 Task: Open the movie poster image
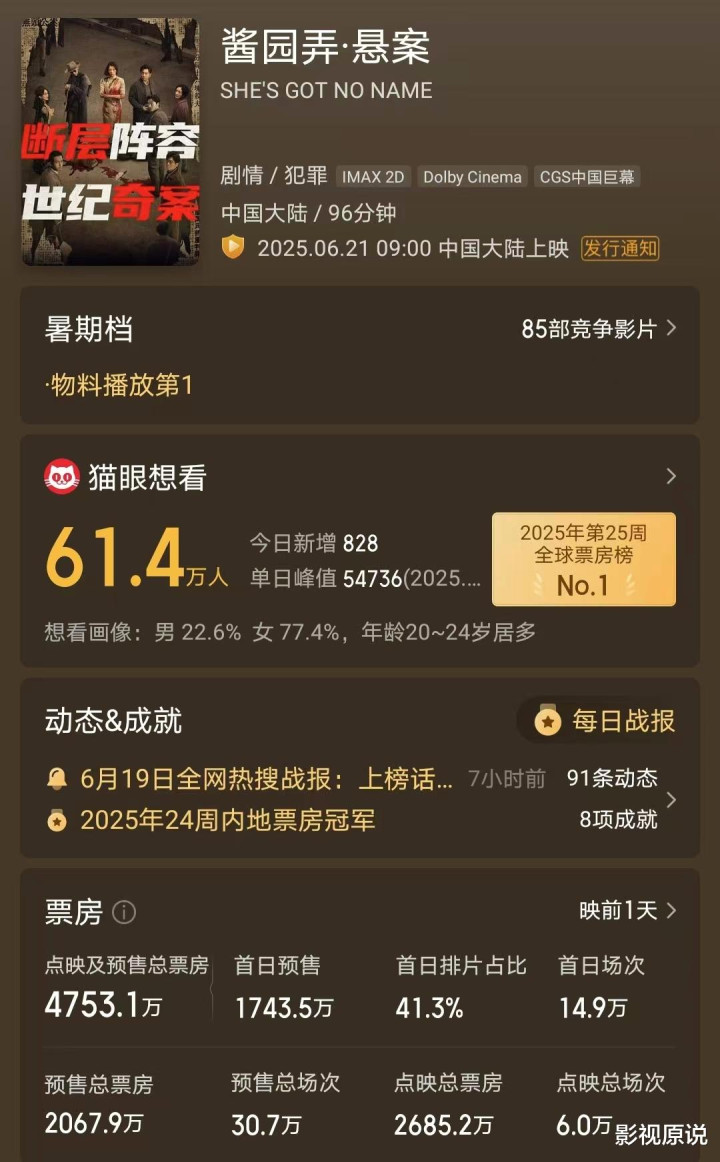[110, 141]
